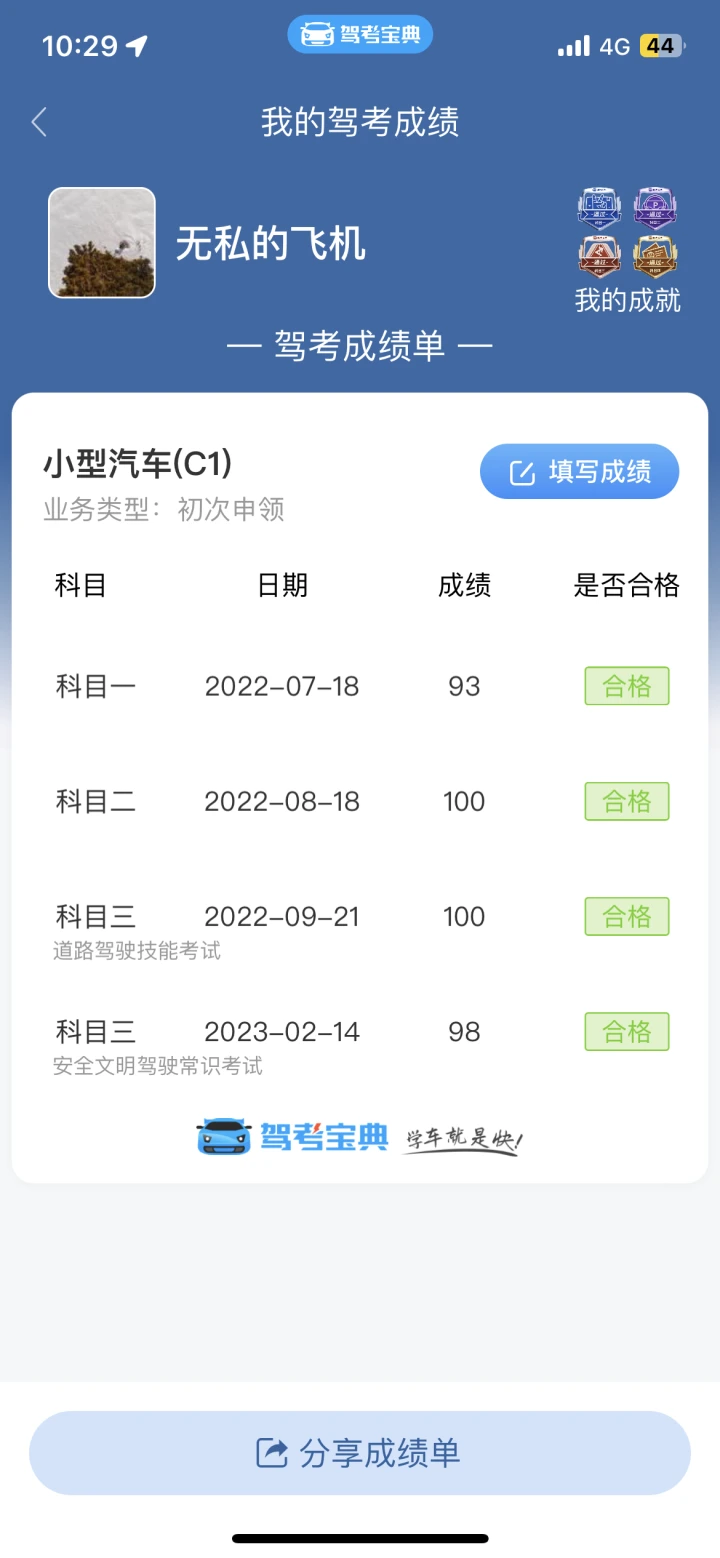720x1558 pixels.
Task: Tap the profile avatar picture
Action: (x=102, y=243)
